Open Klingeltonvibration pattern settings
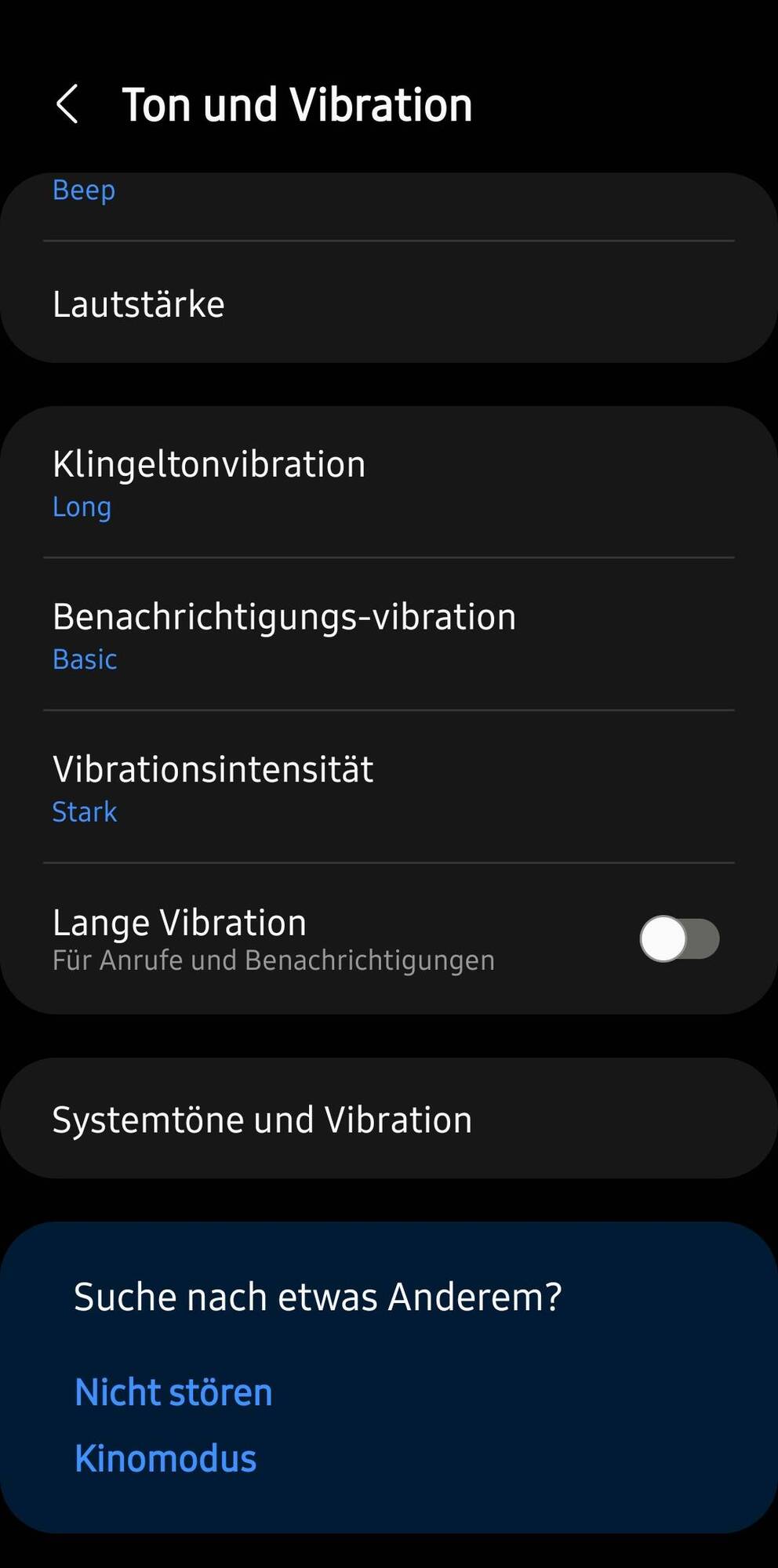Viewport: 778px width, 1568px height. coord(388,482)
